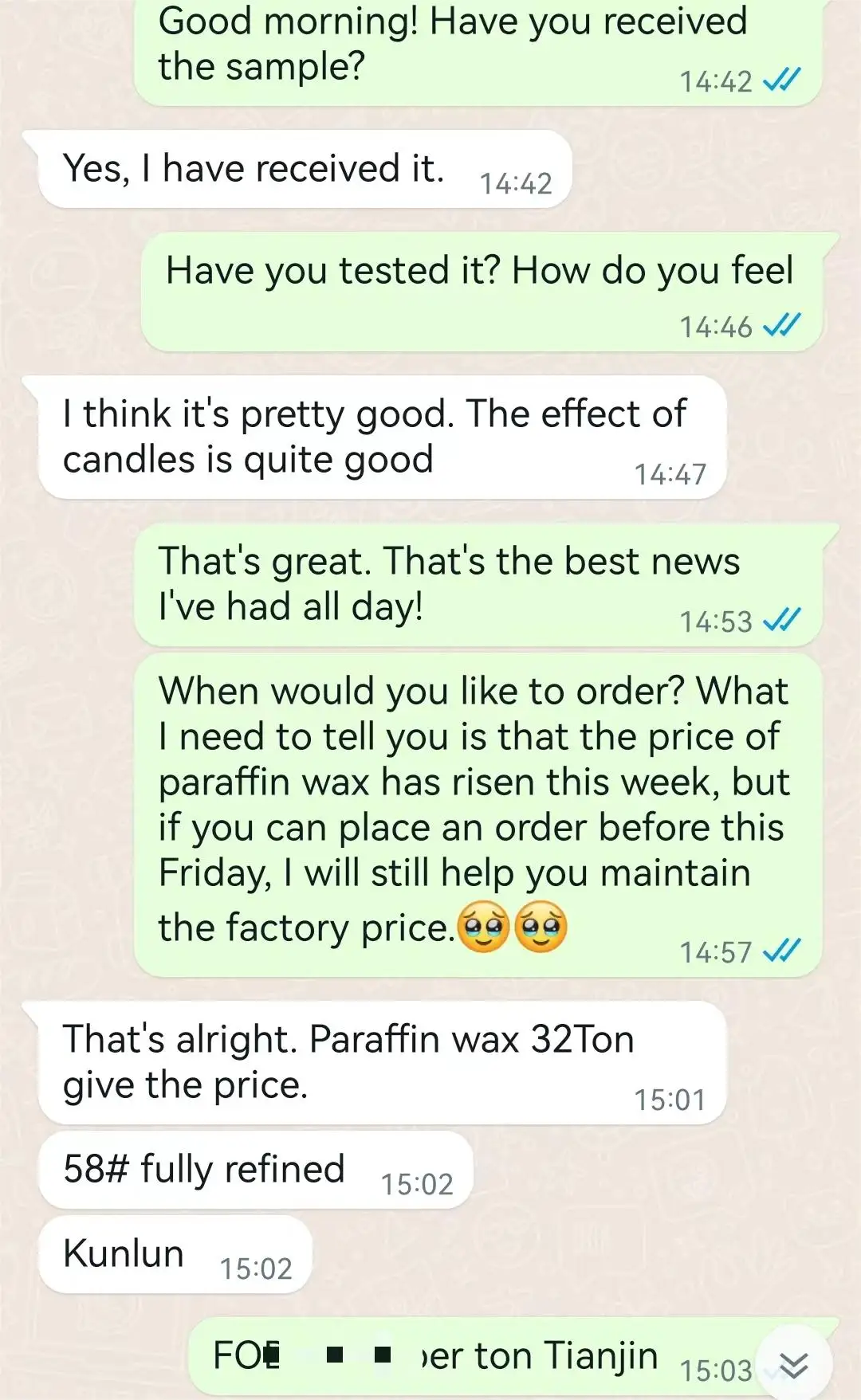The width and height of the screenshot is (861, 1400).
Task: Jump to latest messages with down arrow
Action: 794,1366
